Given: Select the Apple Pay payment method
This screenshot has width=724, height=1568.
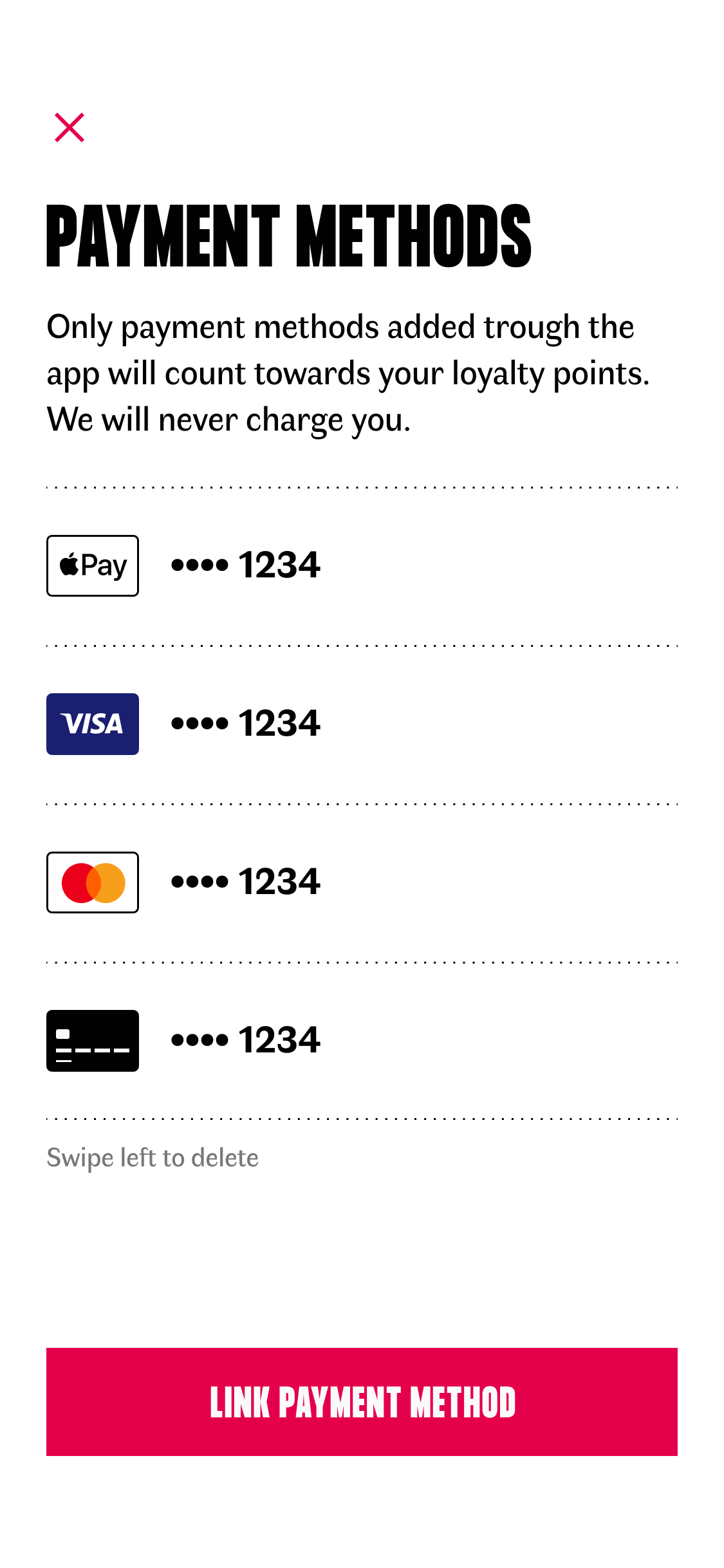Looking at the screenshot, I should pyautogui.click(x=362, y=566).
